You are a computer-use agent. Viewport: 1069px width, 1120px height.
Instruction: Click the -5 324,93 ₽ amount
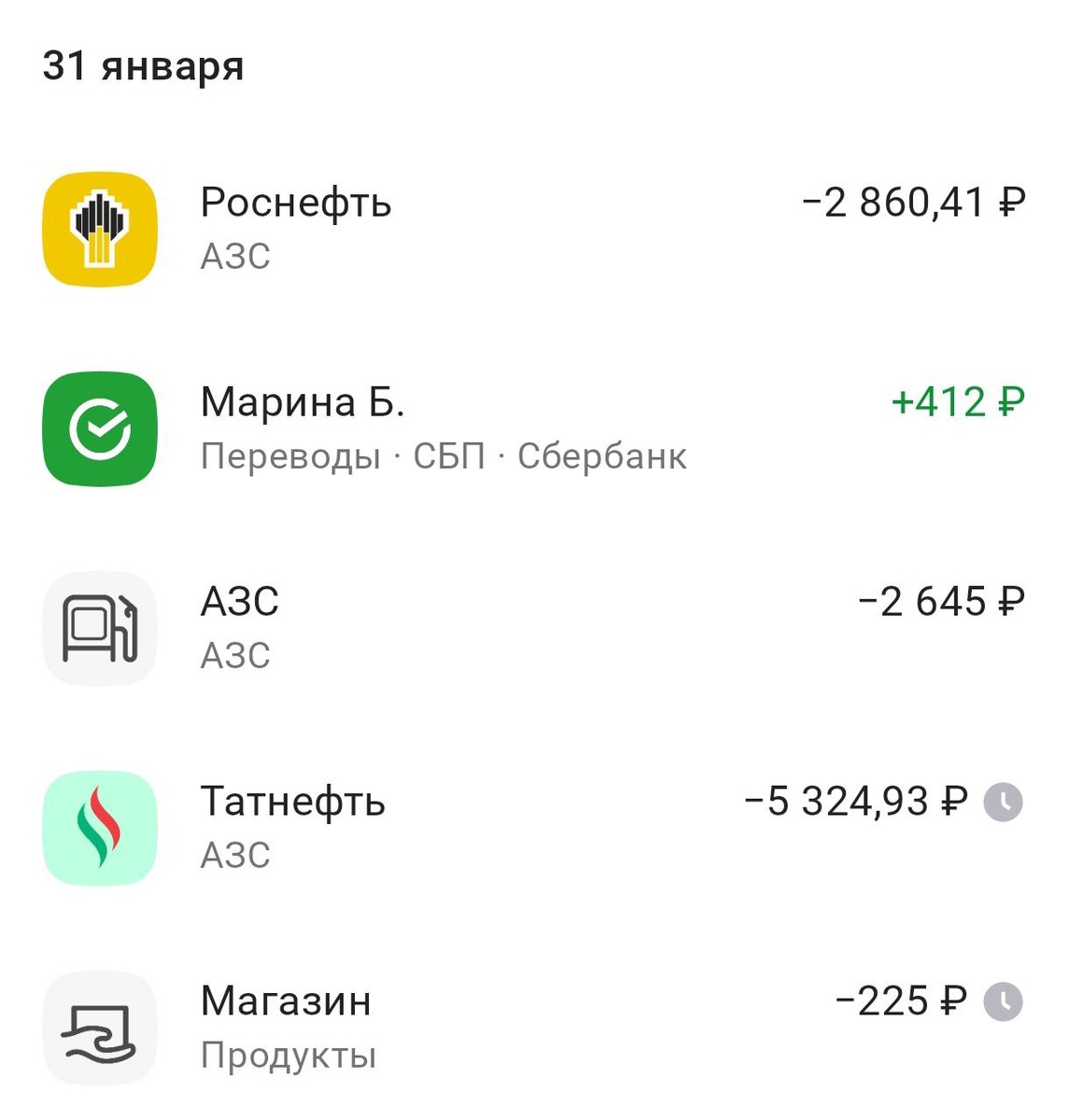[x=855, y=800]
